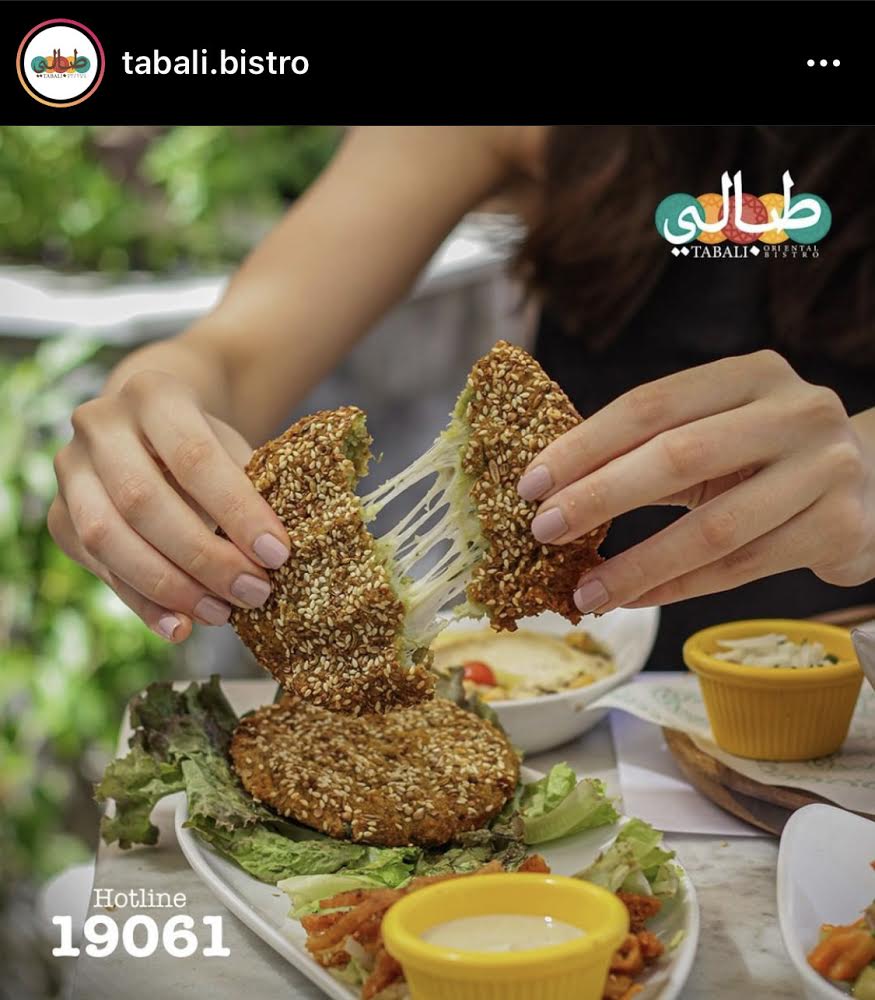875x1000 pixels.
Task: Open tabali.bistro profile picture
Action: (x=60, y=63)
